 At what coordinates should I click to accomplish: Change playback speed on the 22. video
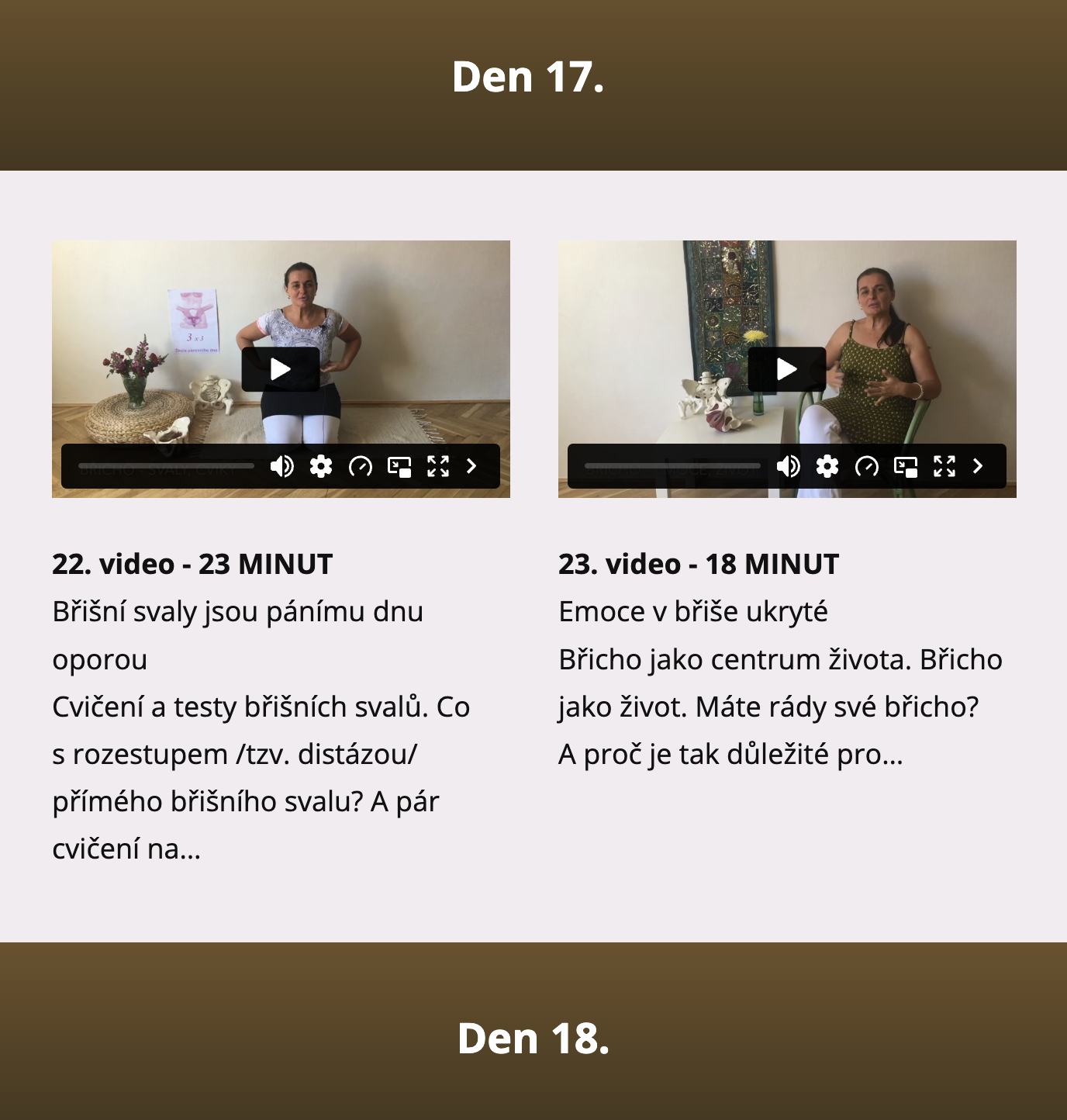(x=361, y=466)
